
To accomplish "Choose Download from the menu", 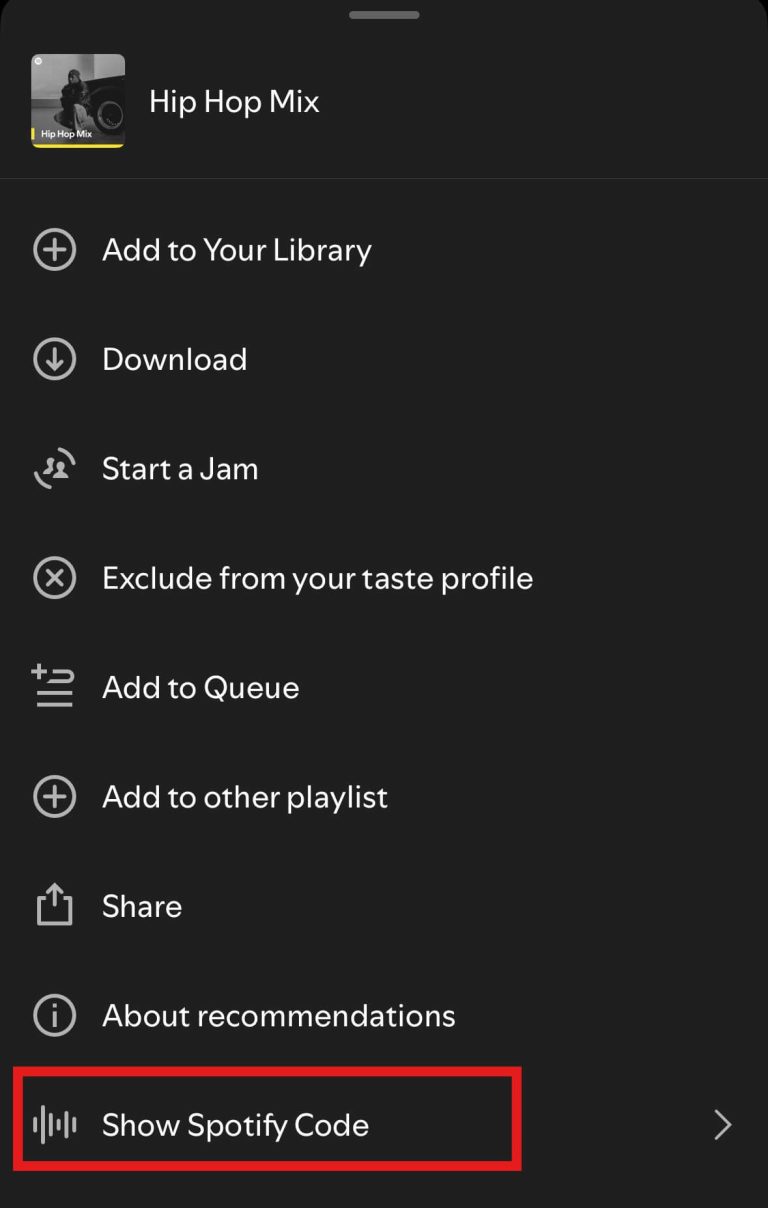I will point(174,359).
